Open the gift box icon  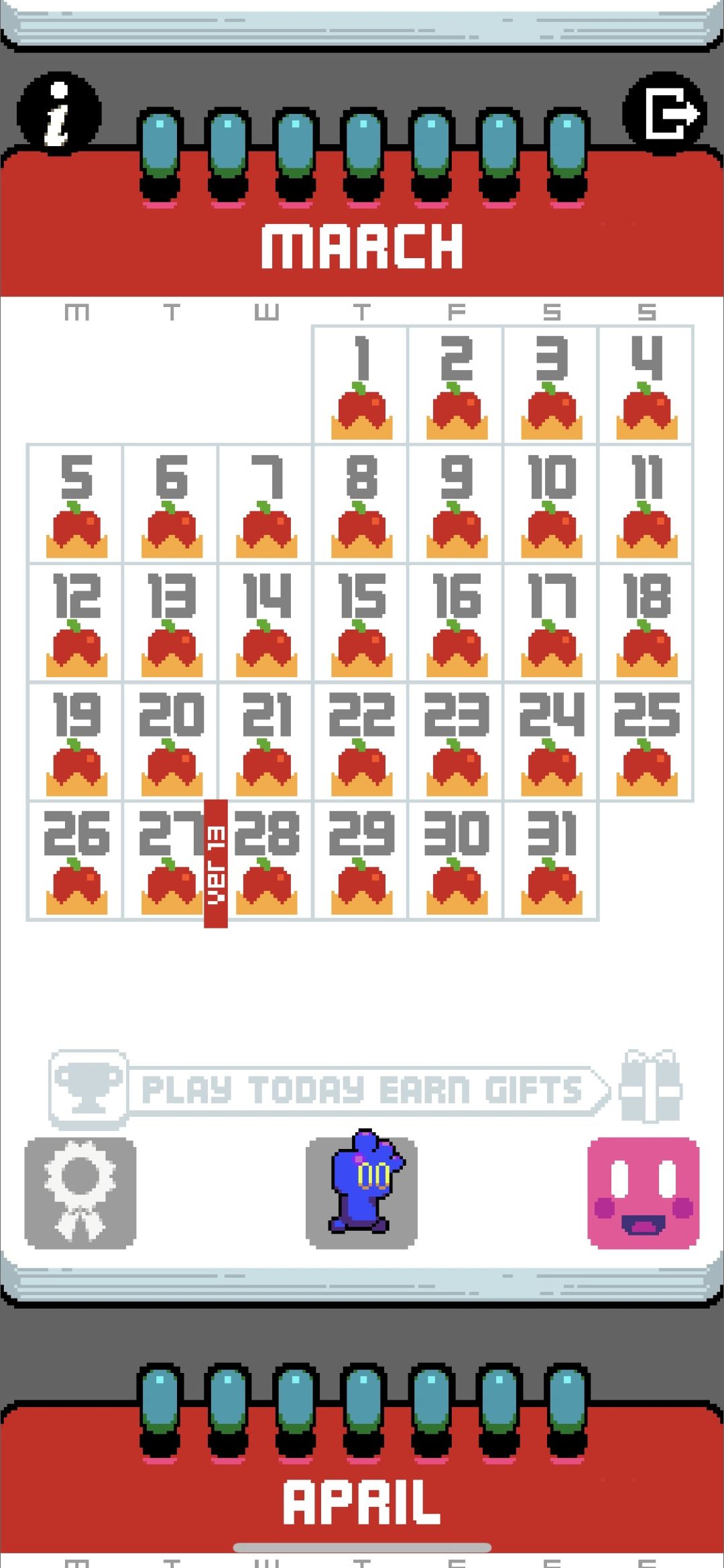click(x=650, y=1086)
